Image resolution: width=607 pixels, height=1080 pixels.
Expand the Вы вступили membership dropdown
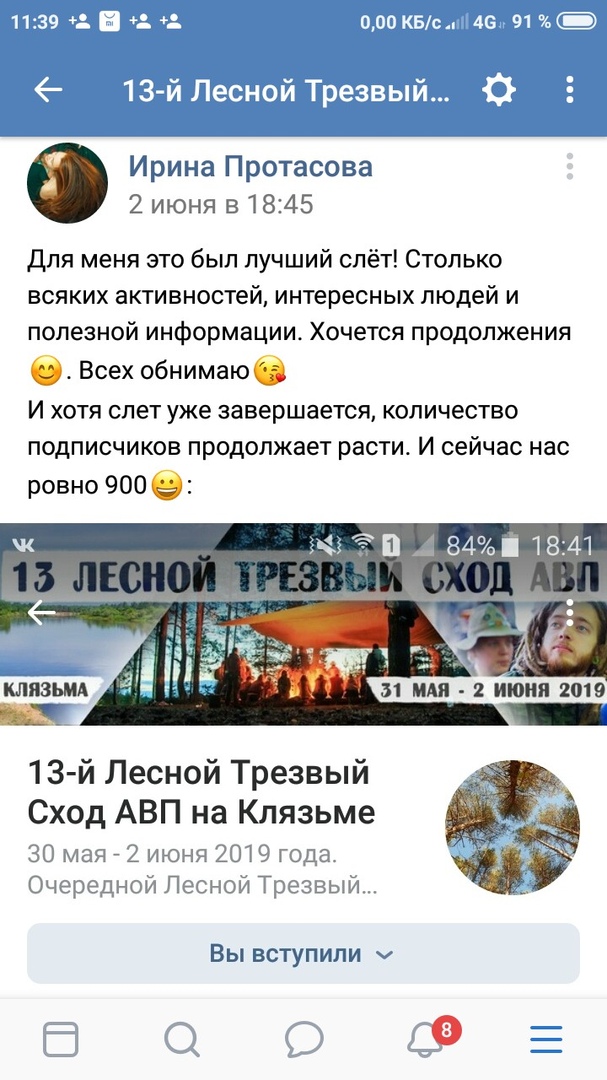point(303,954)
